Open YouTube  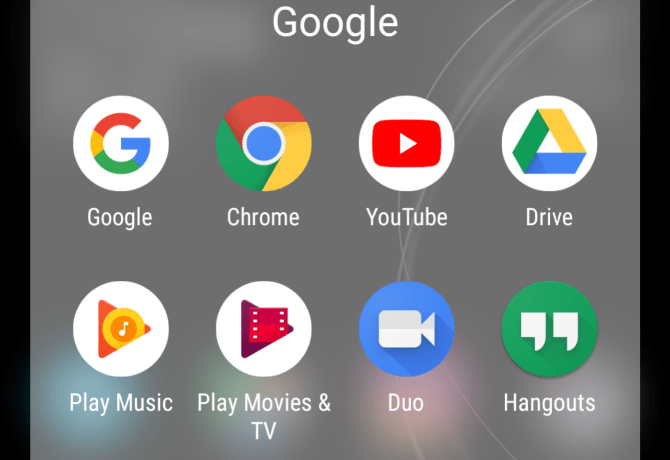point(406,144)
